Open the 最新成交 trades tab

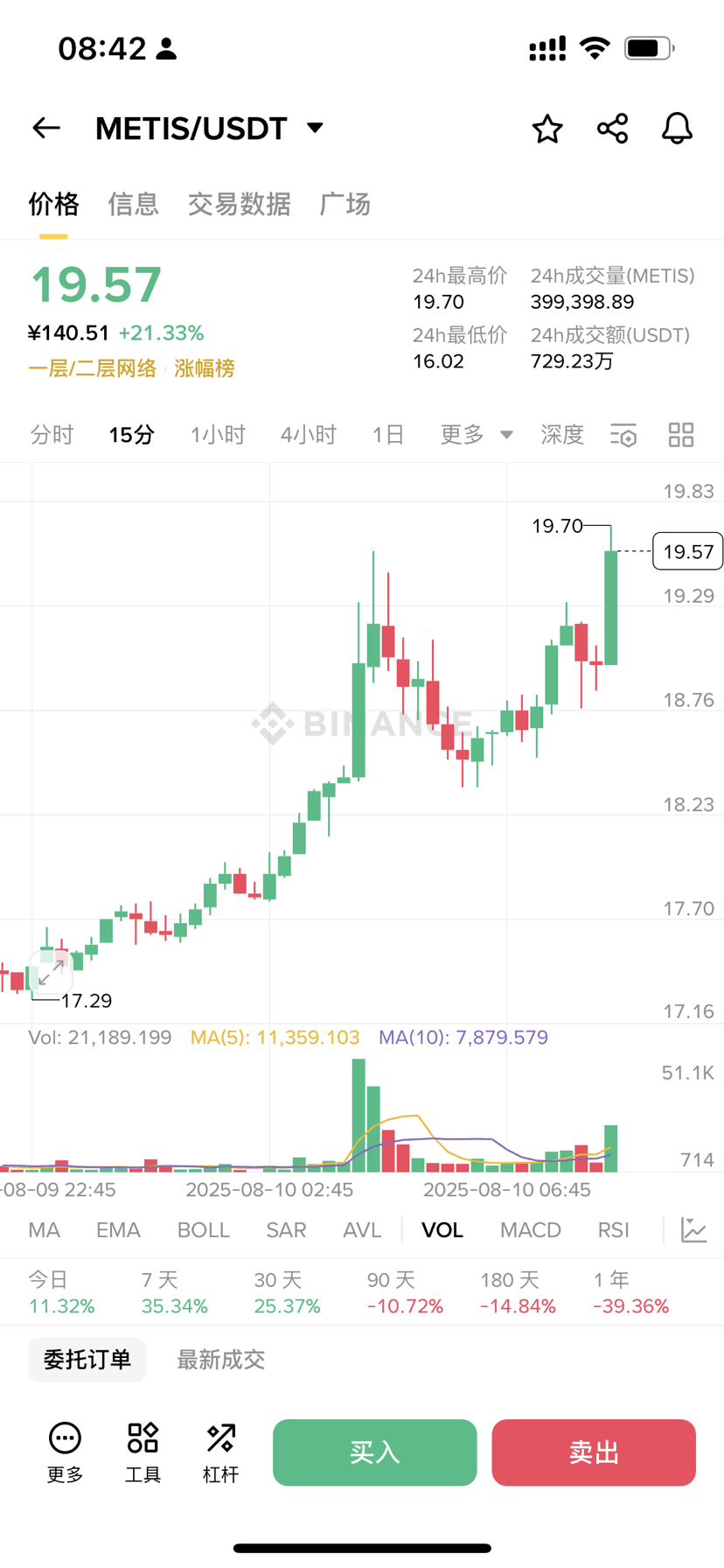219,1360
